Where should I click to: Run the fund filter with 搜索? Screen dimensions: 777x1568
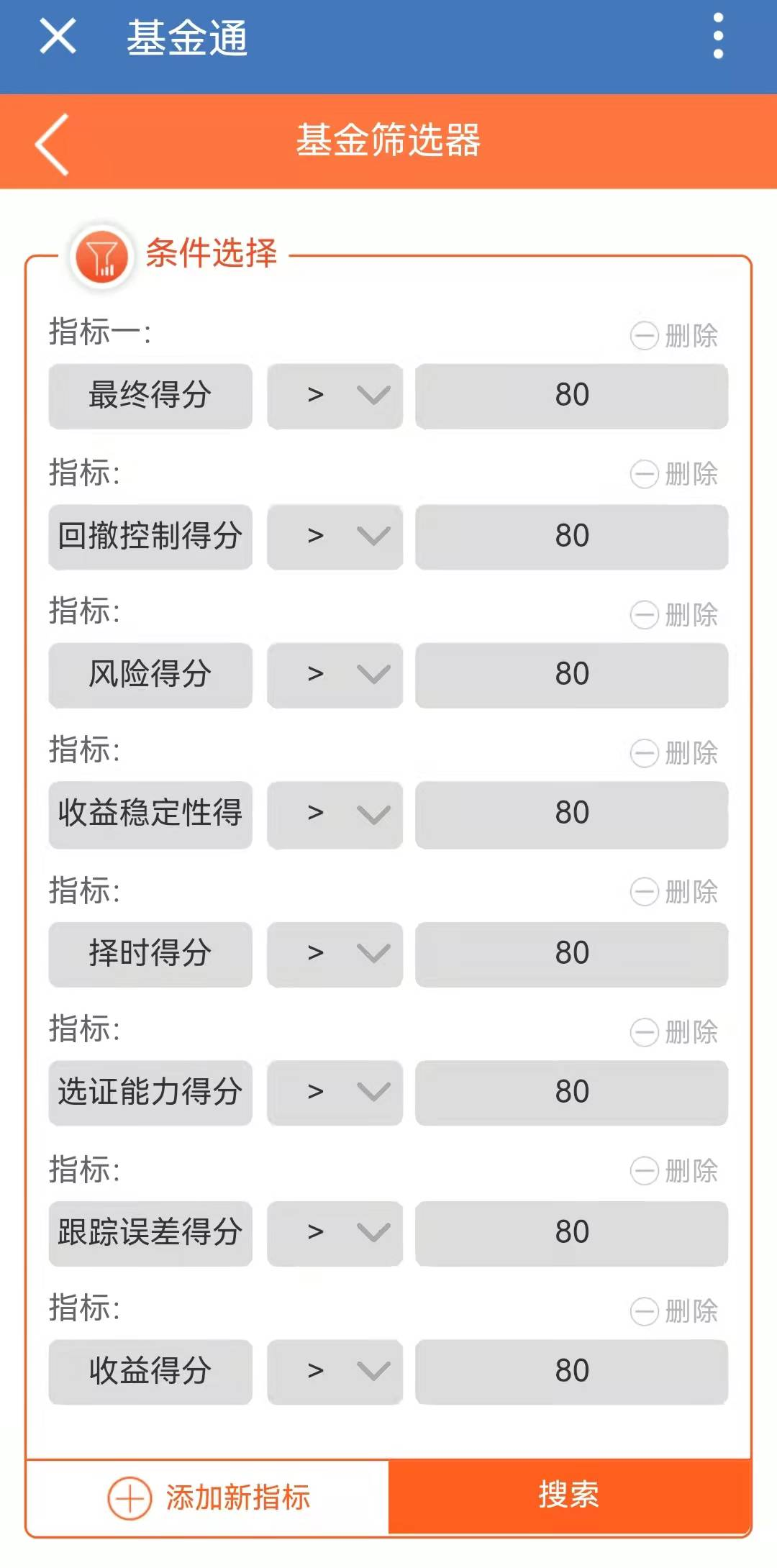pyautogui.click(x=569, y=1495)
